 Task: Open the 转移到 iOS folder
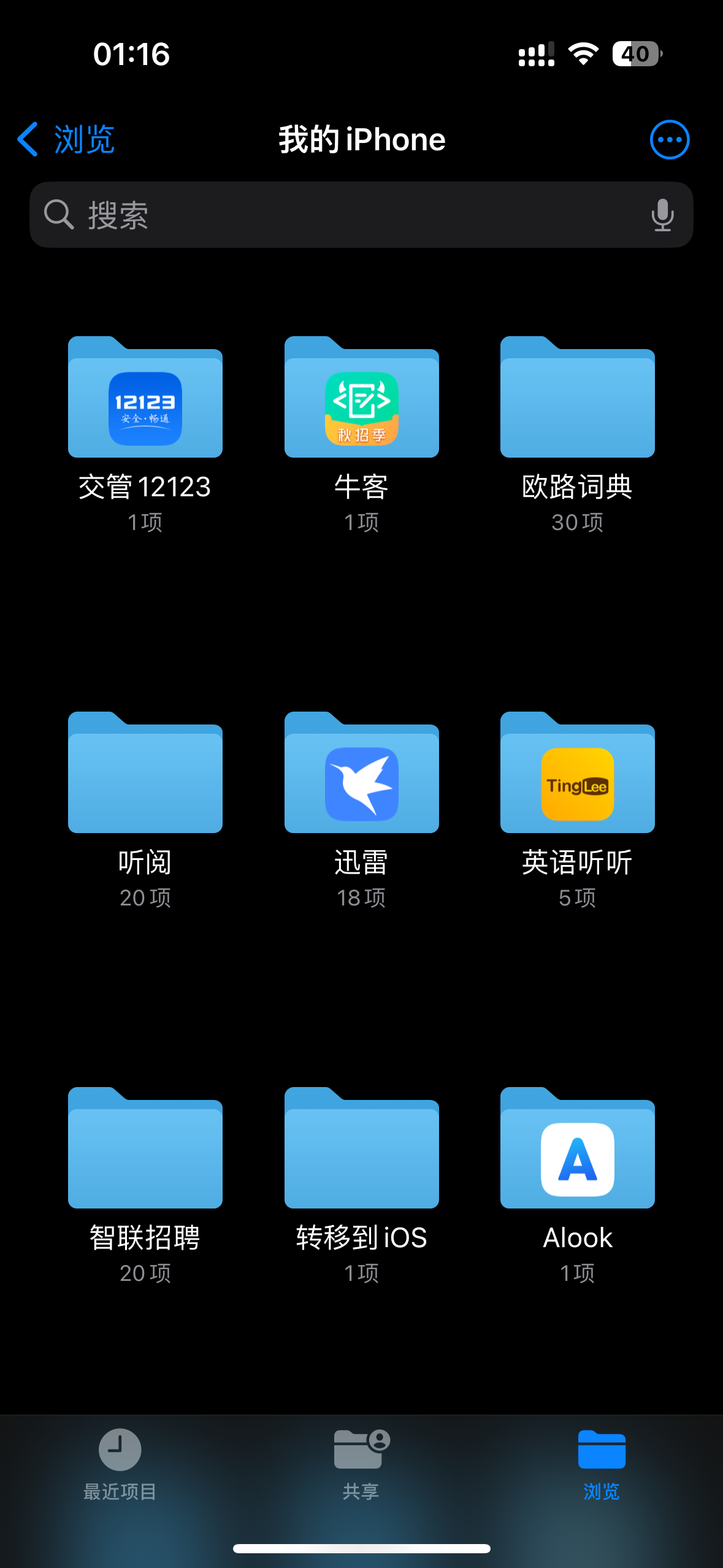[361, 1150]
